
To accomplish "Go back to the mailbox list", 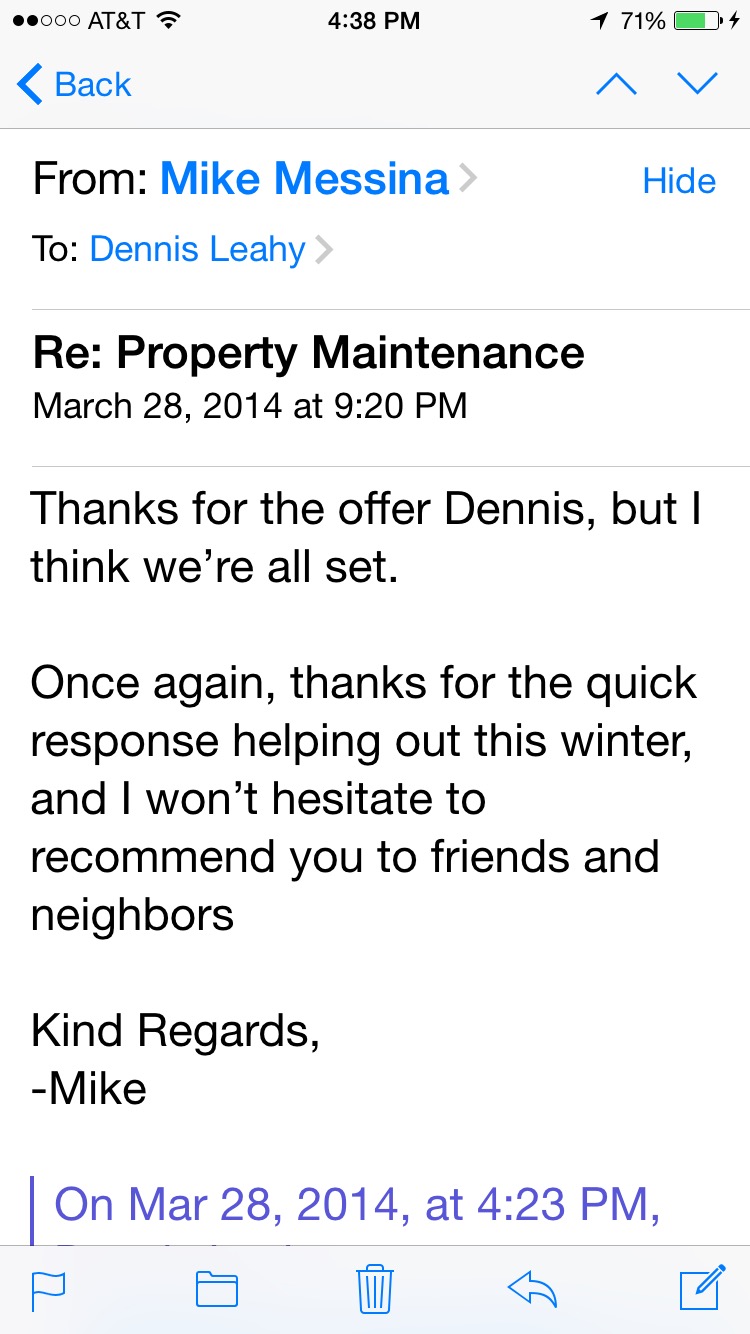I will 74,85.
